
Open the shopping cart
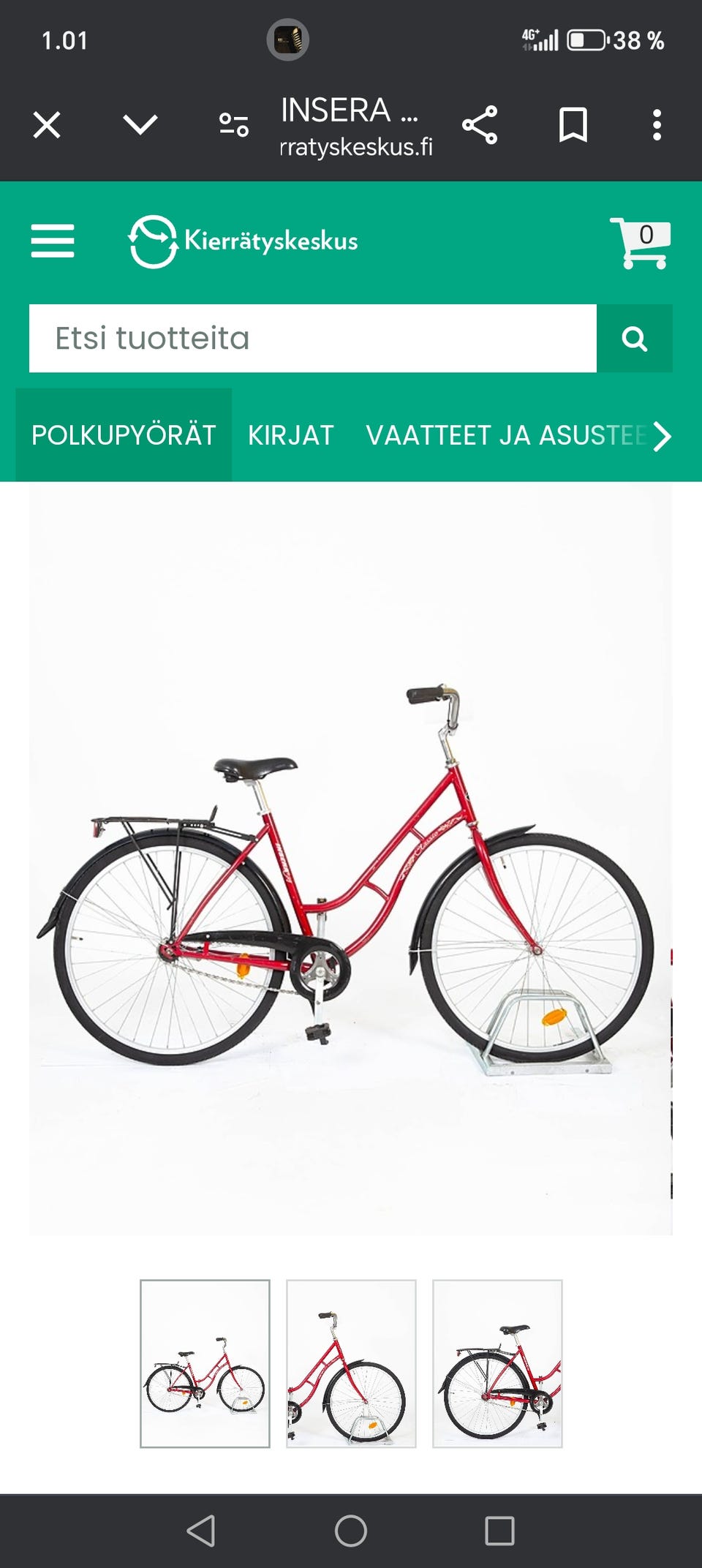640,242
